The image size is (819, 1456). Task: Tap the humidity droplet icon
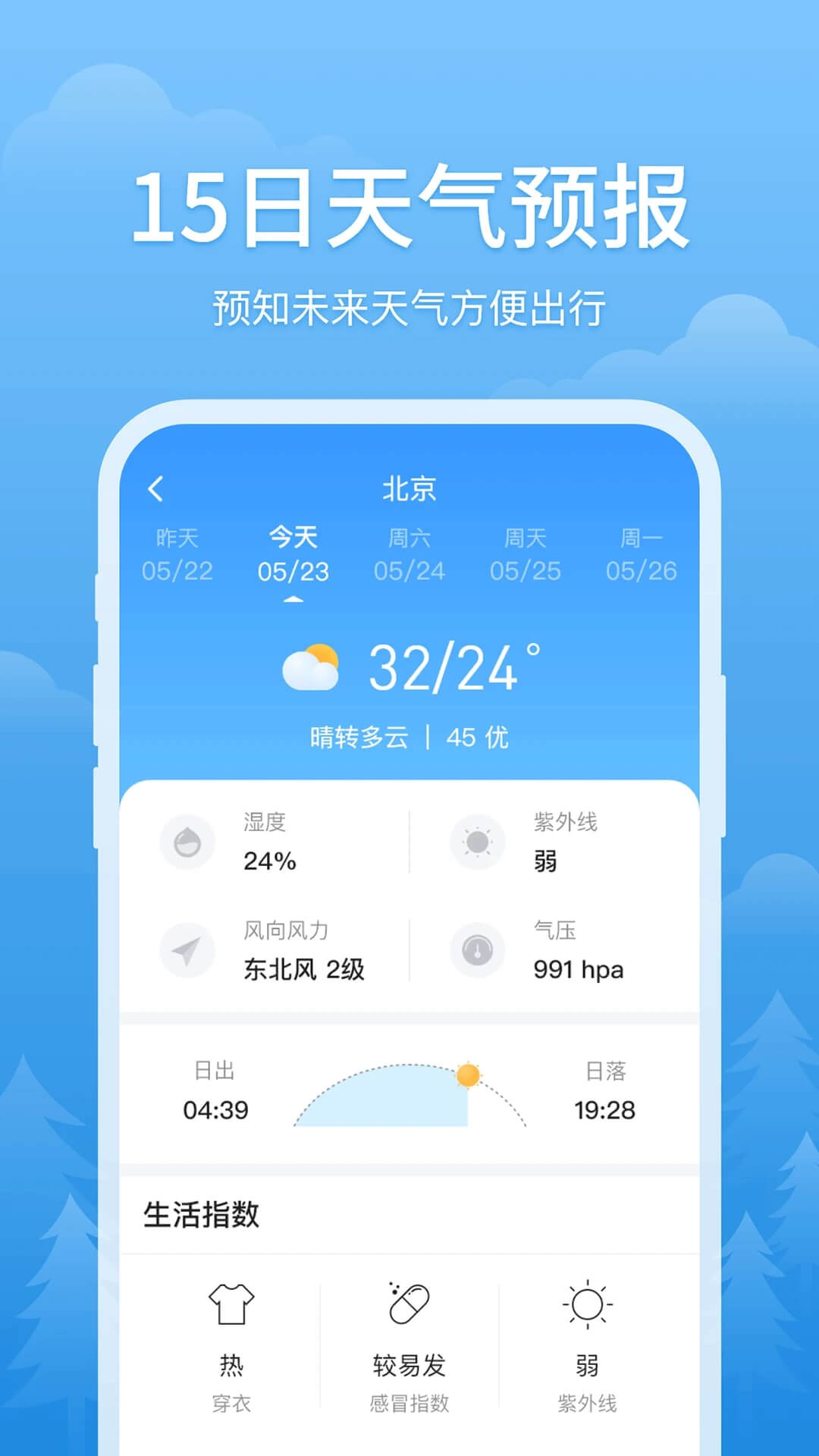coord(187,842)
